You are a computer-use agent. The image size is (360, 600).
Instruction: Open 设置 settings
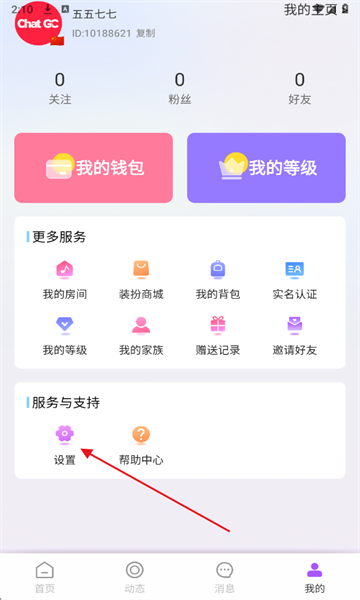65,445
